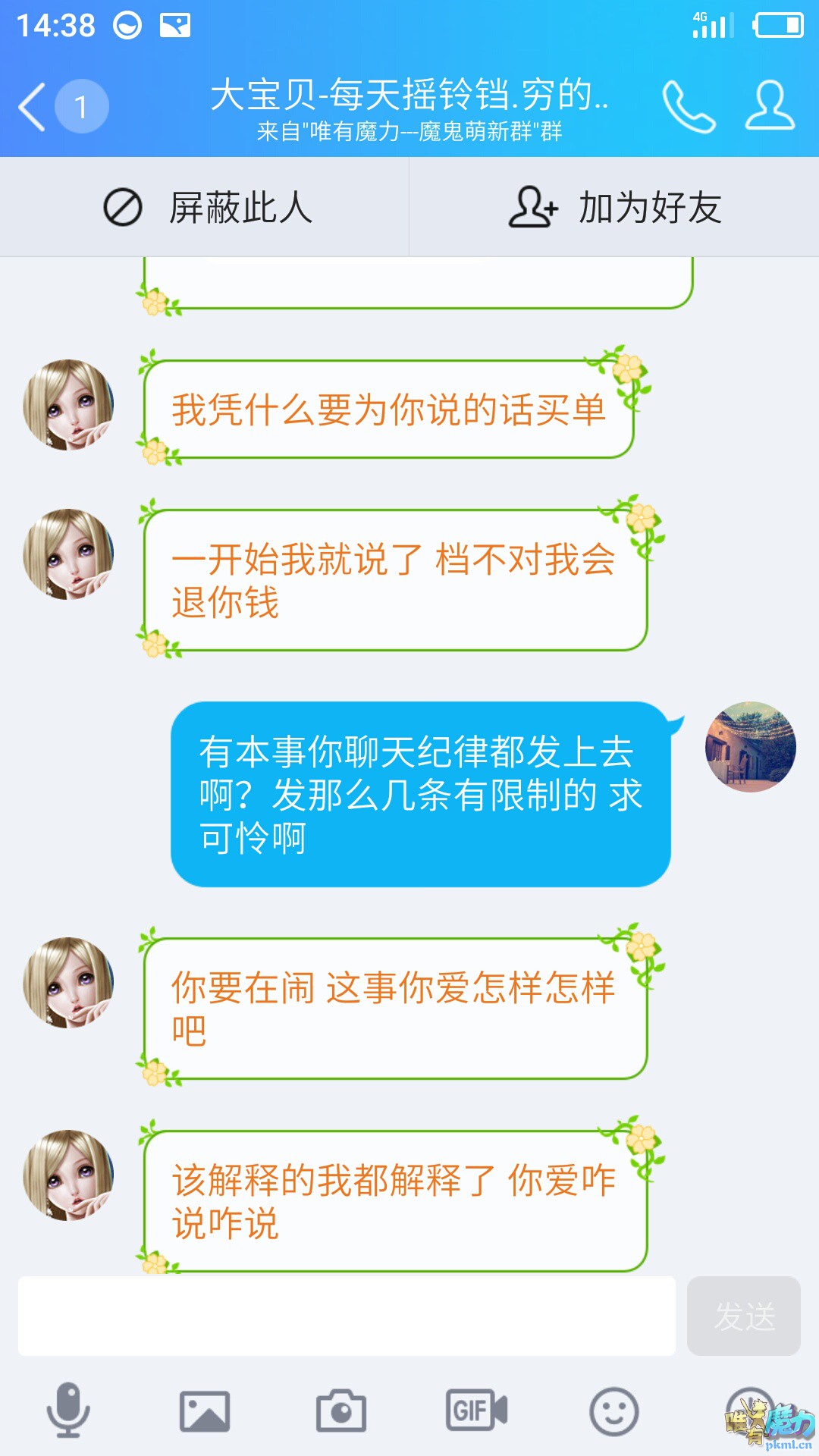
Task: Add as friend via 加为好友
Action: (614, 207)
